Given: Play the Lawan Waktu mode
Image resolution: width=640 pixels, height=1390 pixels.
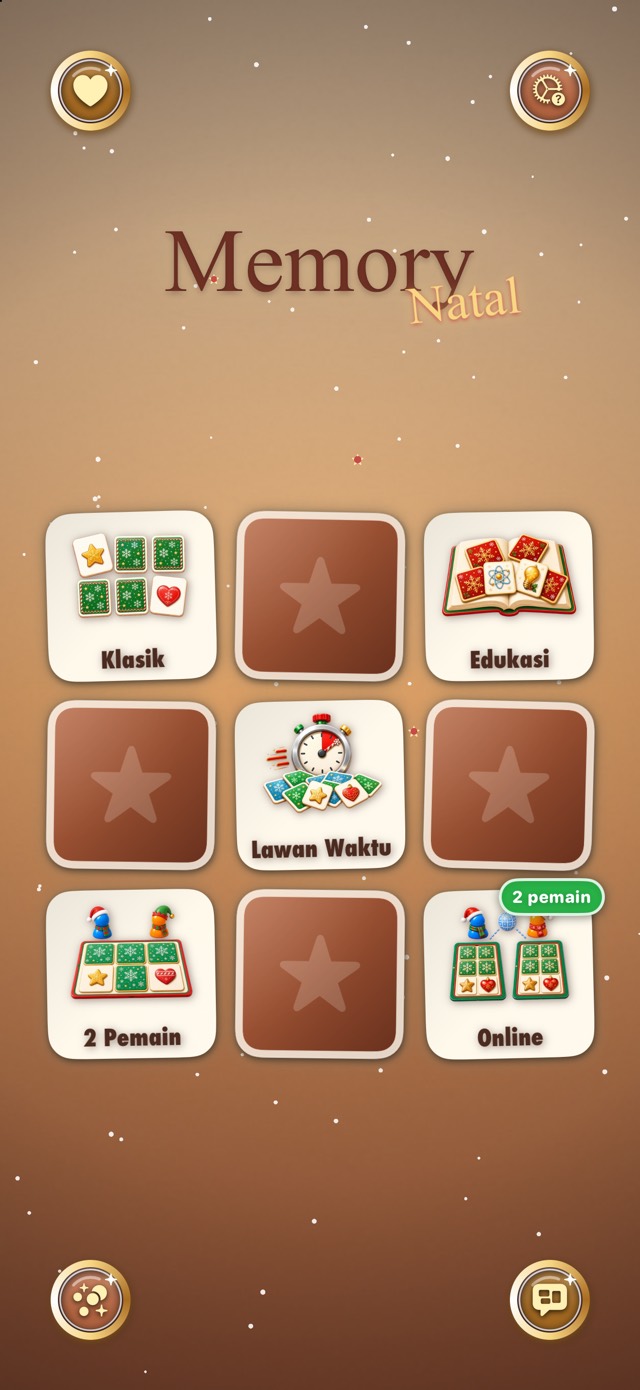Looking at the screenshot, I should point(320,785).
